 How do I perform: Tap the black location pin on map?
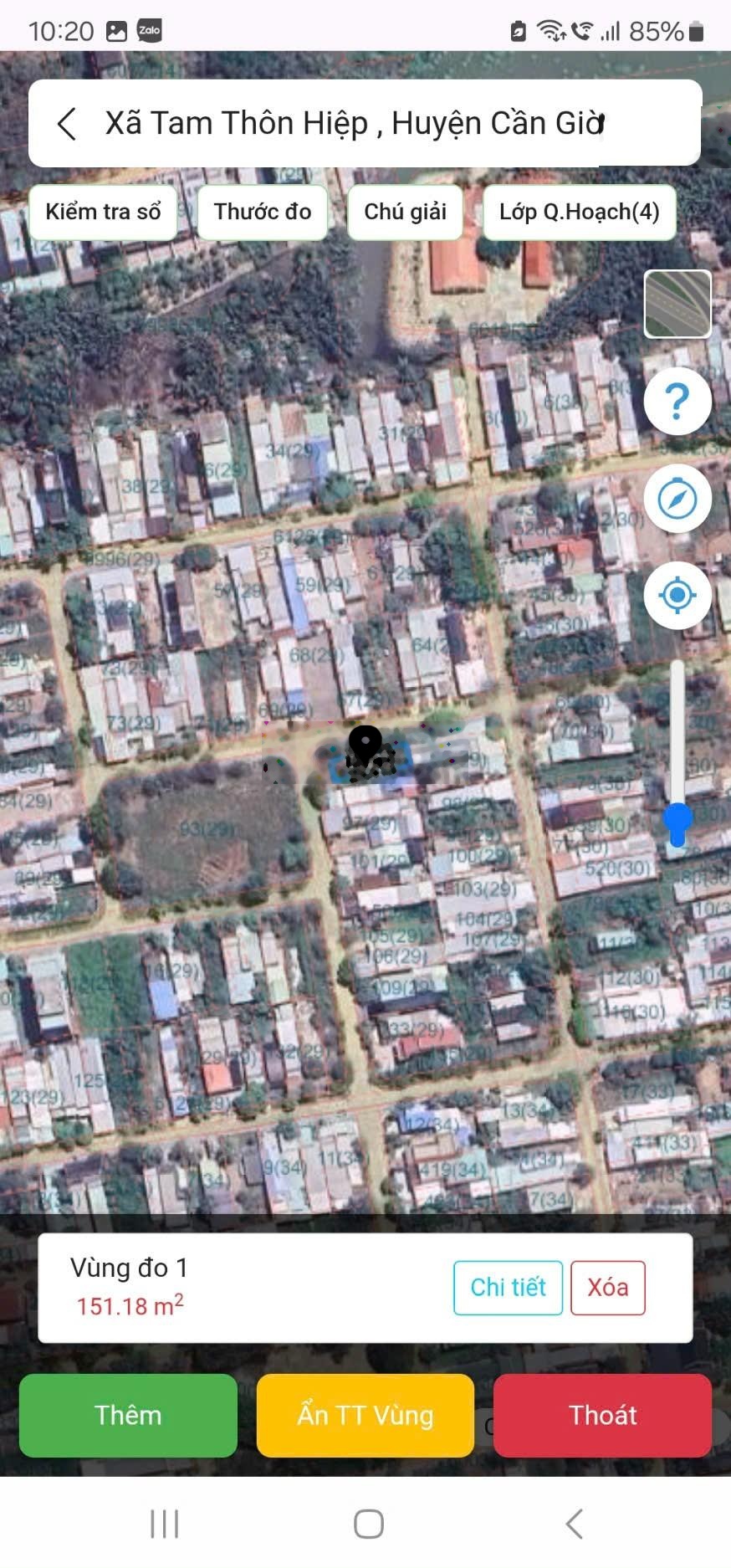(365, 744)
